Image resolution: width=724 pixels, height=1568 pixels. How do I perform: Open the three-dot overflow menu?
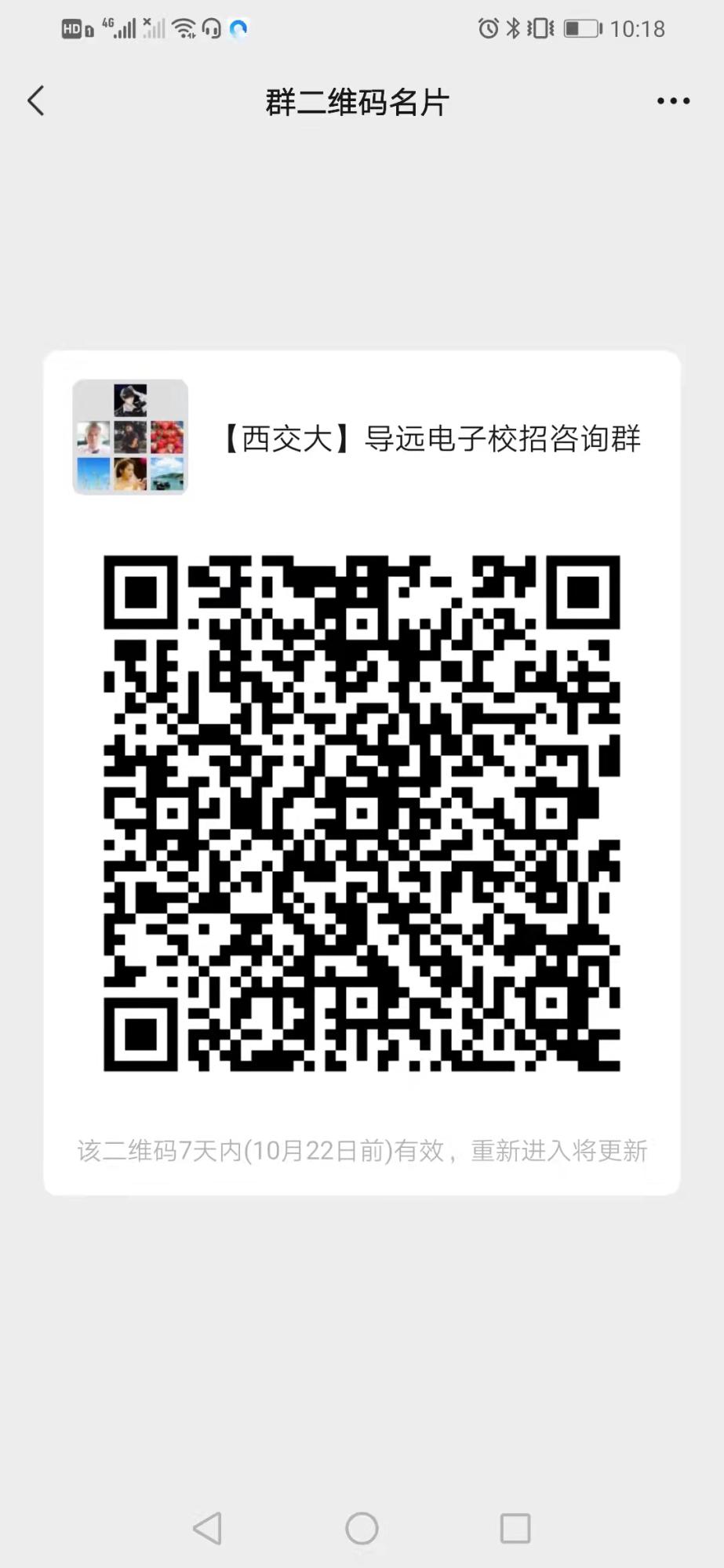(673, 101)
